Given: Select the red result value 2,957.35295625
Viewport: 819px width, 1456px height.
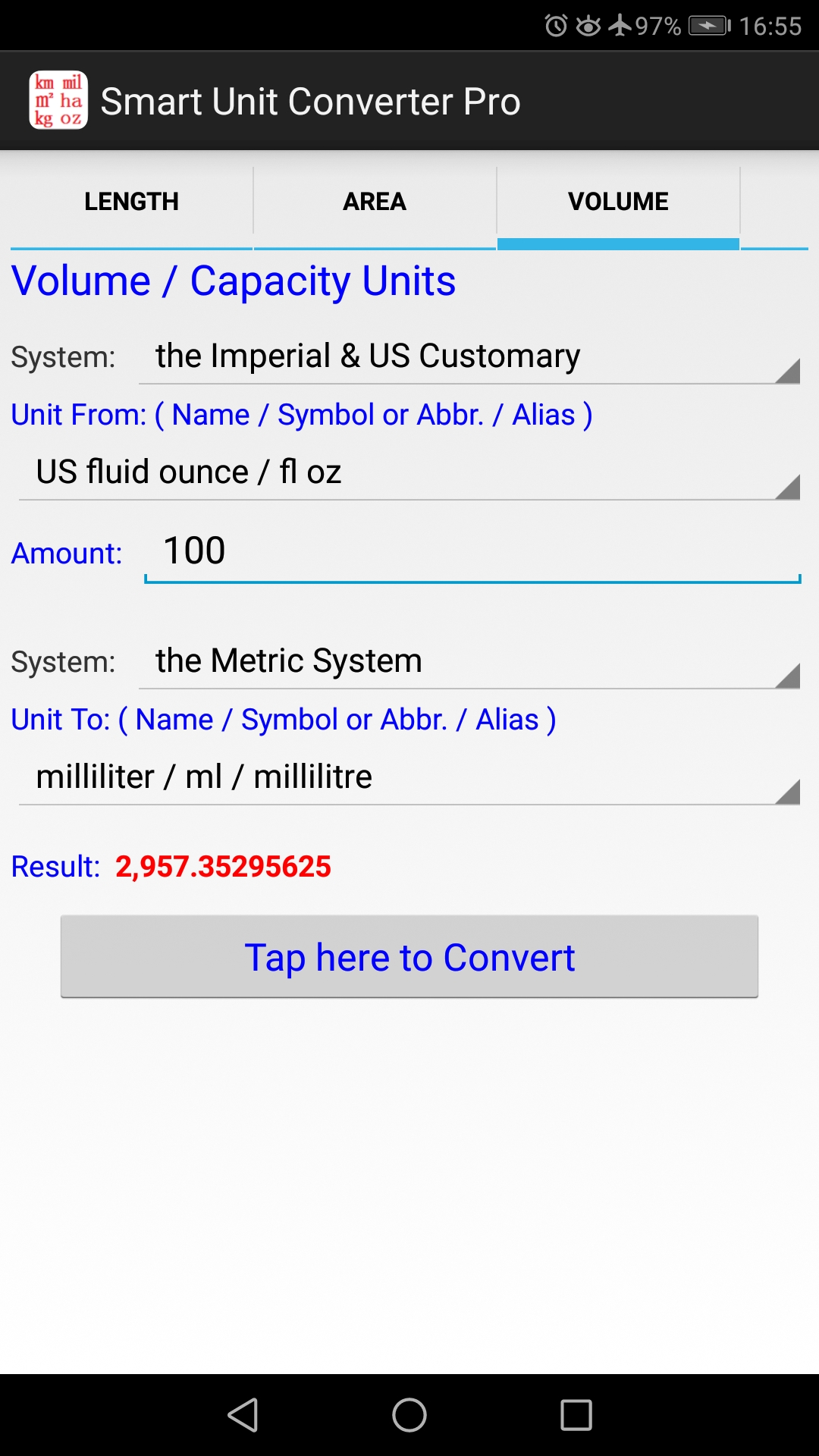Looking at the screenshot, I should pyautogui.click(x=222, y=867).
